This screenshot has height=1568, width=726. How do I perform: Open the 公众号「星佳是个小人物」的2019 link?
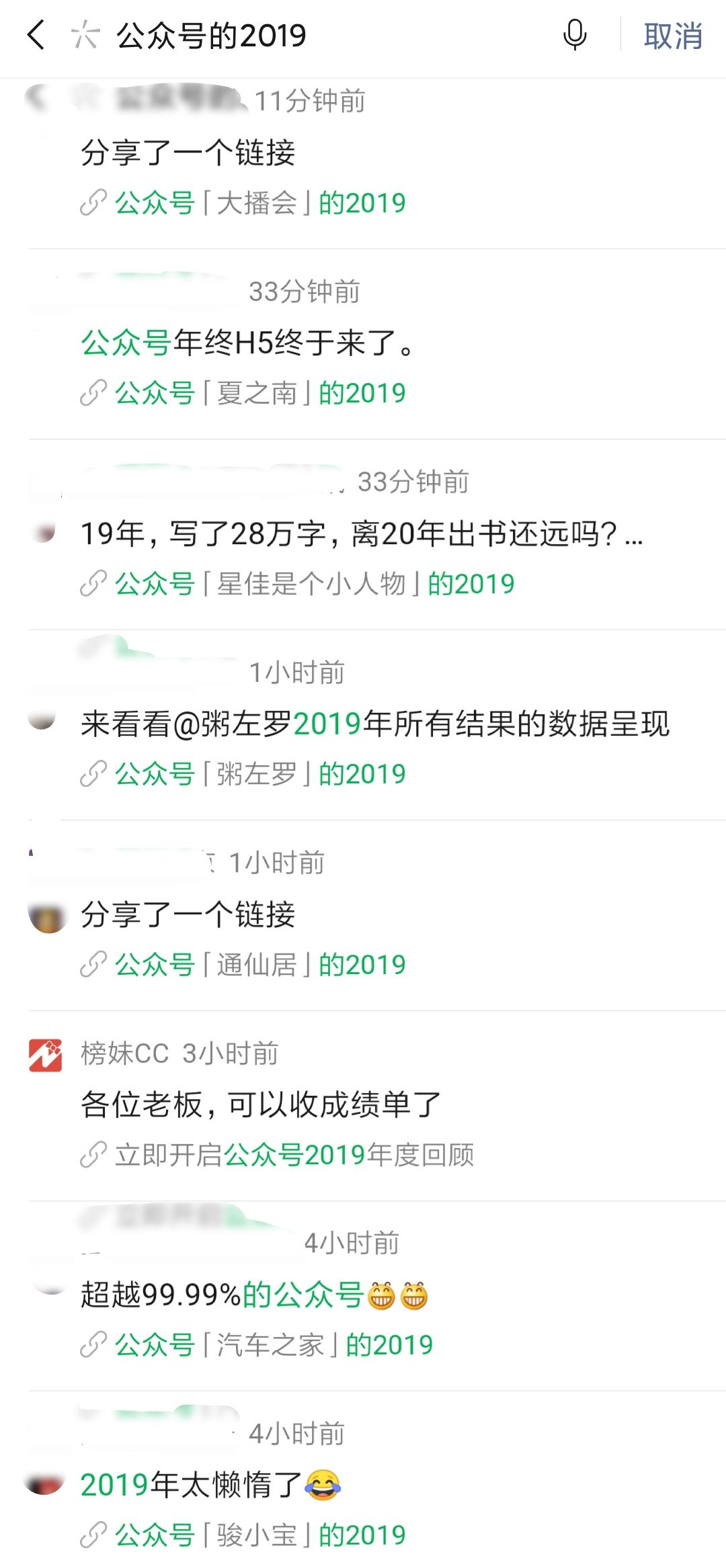click(x=314, y=584)
